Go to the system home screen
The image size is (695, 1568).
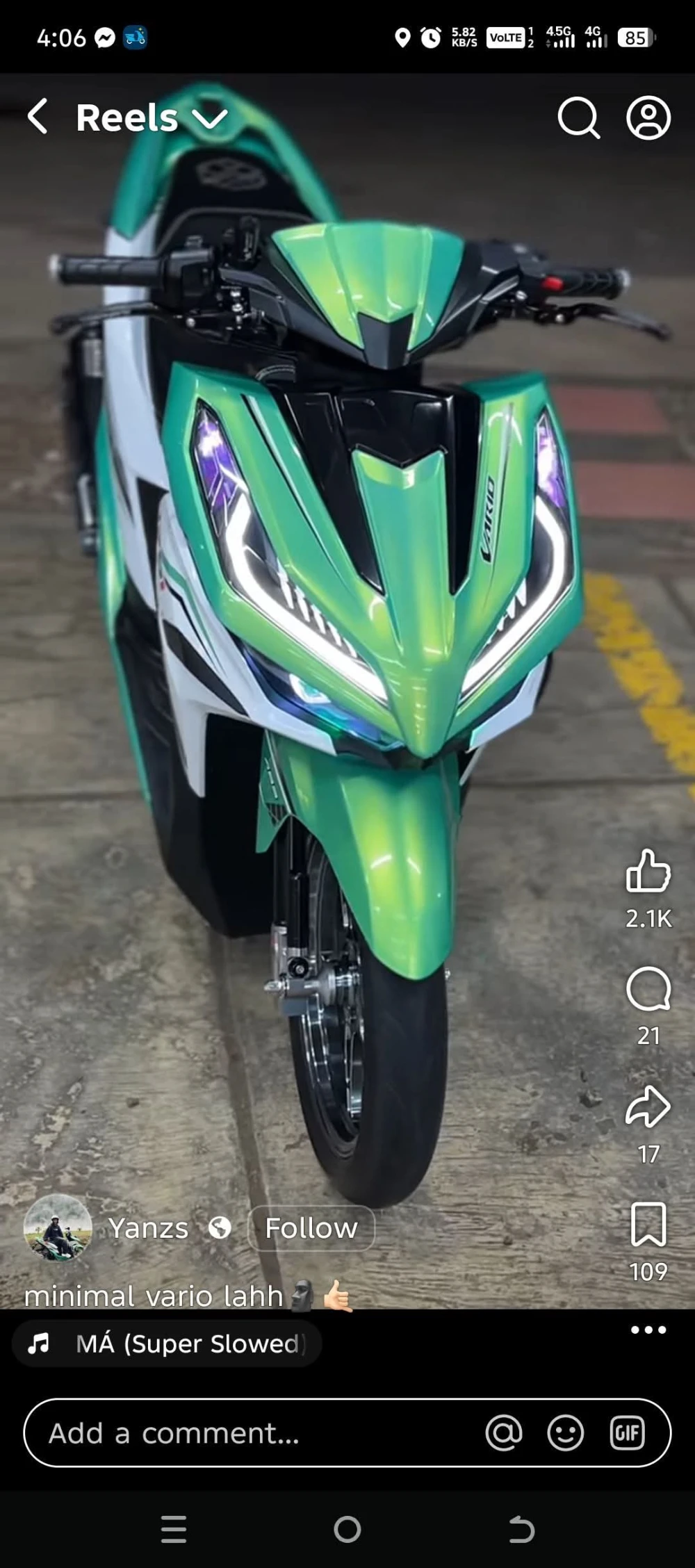point(347,1529)
